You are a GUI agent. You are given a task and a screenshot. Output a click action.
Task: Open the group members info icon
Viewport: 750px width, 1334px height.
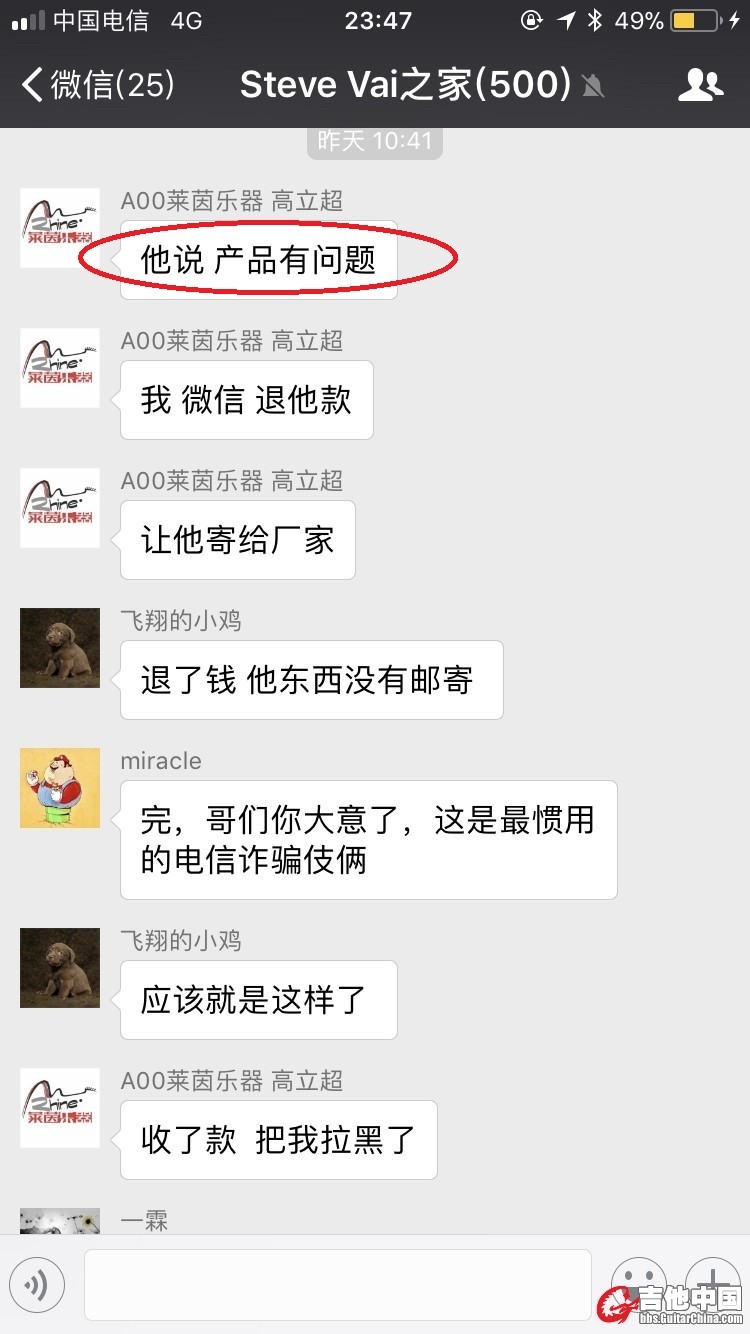(x=700, y=85)
